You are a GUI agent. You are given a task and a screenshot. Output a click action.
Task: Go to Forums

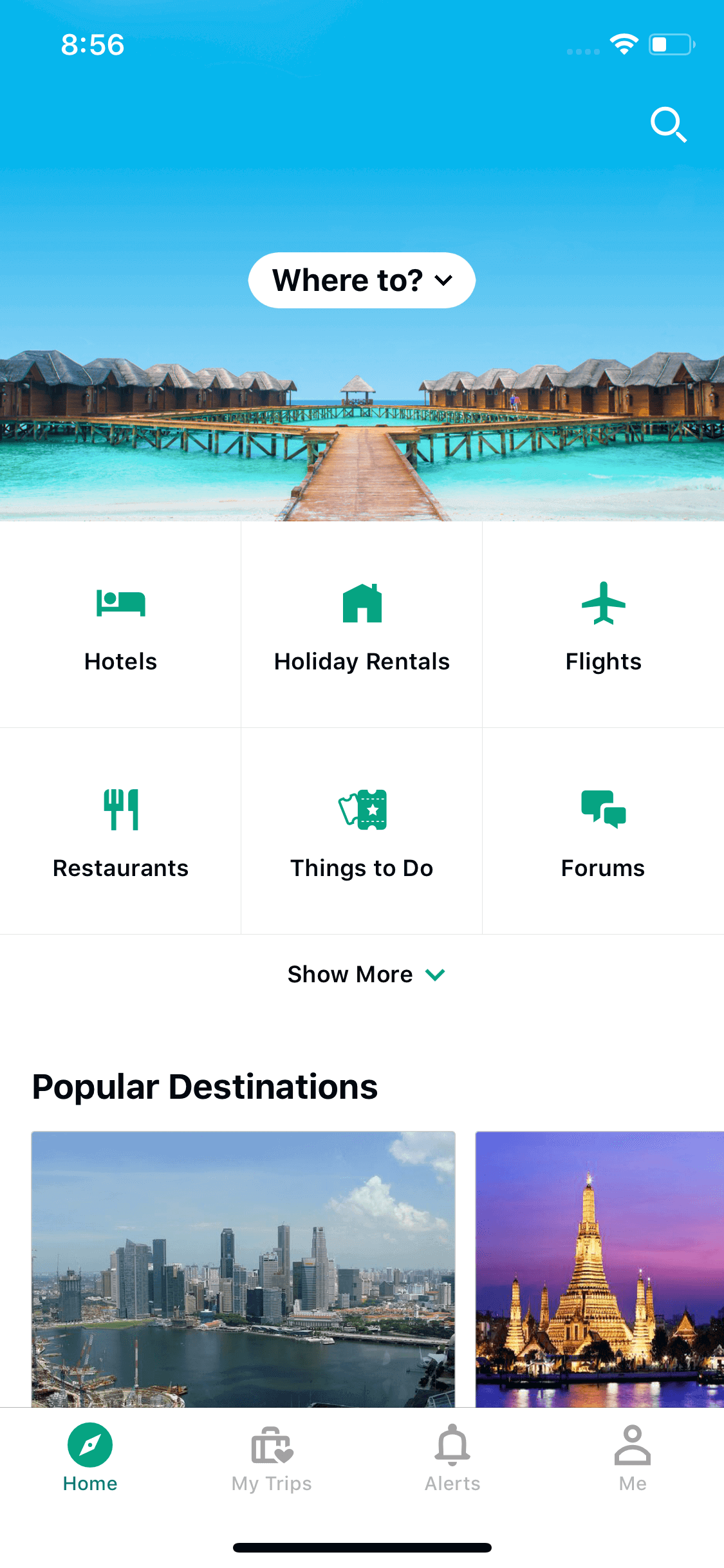click(x=603, y=832)
